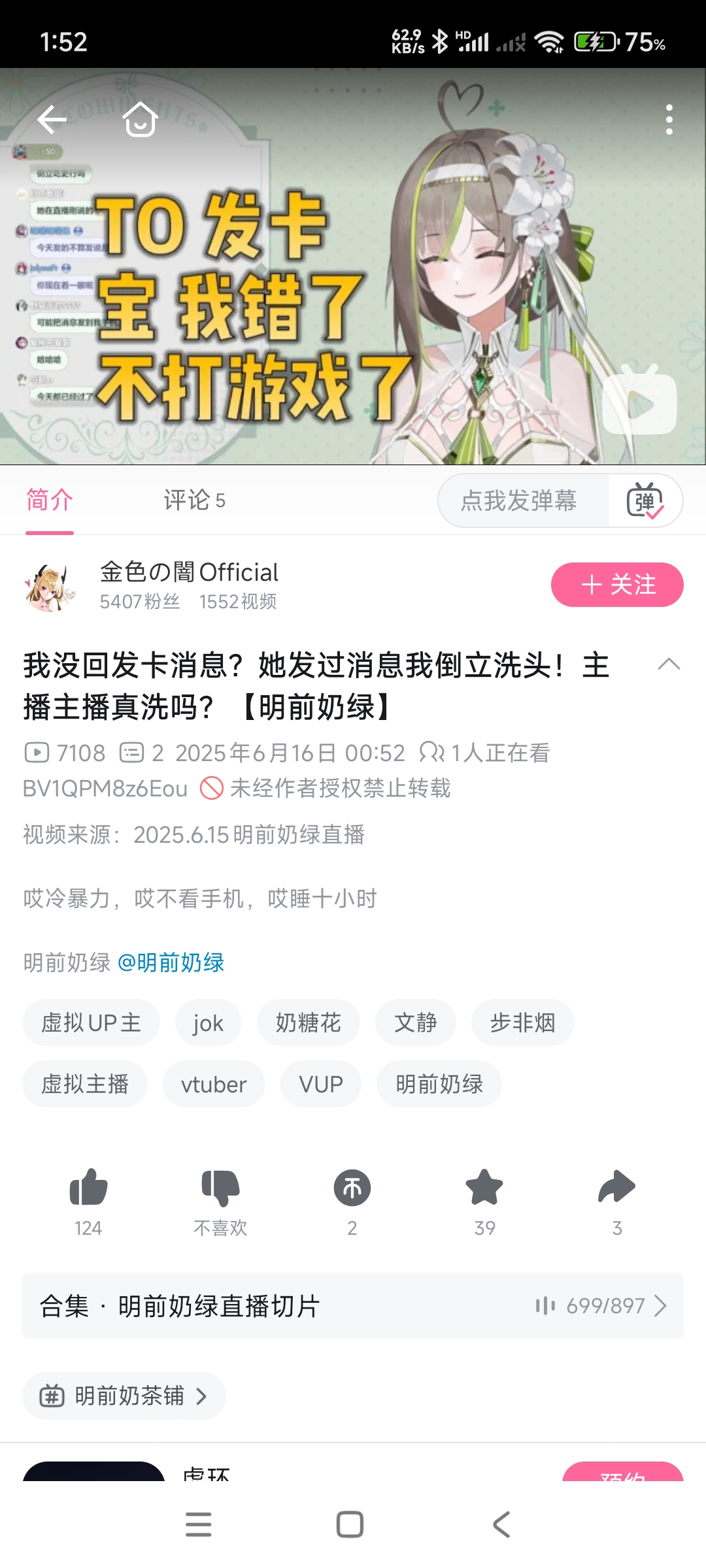
Task: Open the 合集 明前奶绿直播切片 collection
Action: [353, 1305]
